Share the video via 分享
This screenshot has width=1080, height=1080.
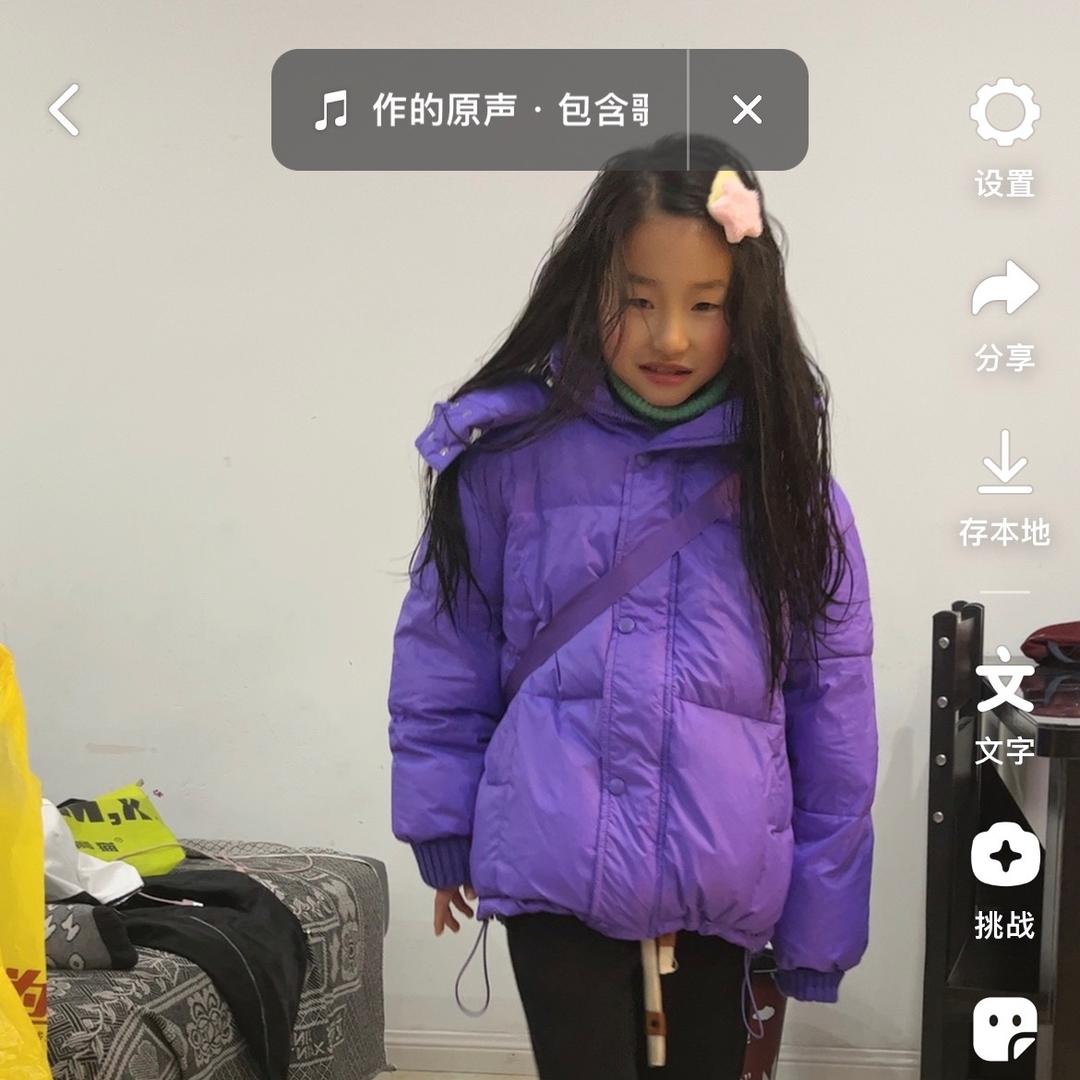1004,290
